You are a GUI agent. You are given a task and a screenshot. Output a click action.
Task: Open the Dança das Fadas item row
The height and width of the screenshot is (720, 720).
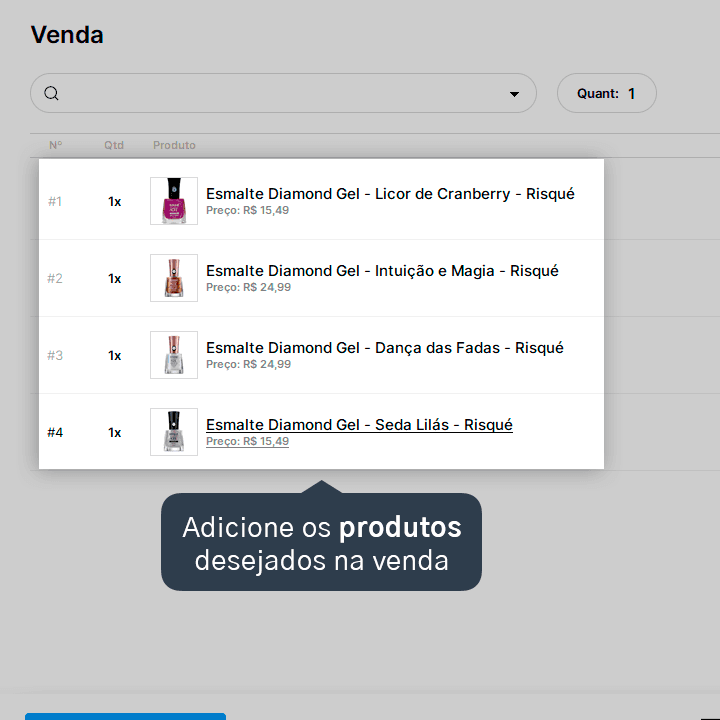321,355
